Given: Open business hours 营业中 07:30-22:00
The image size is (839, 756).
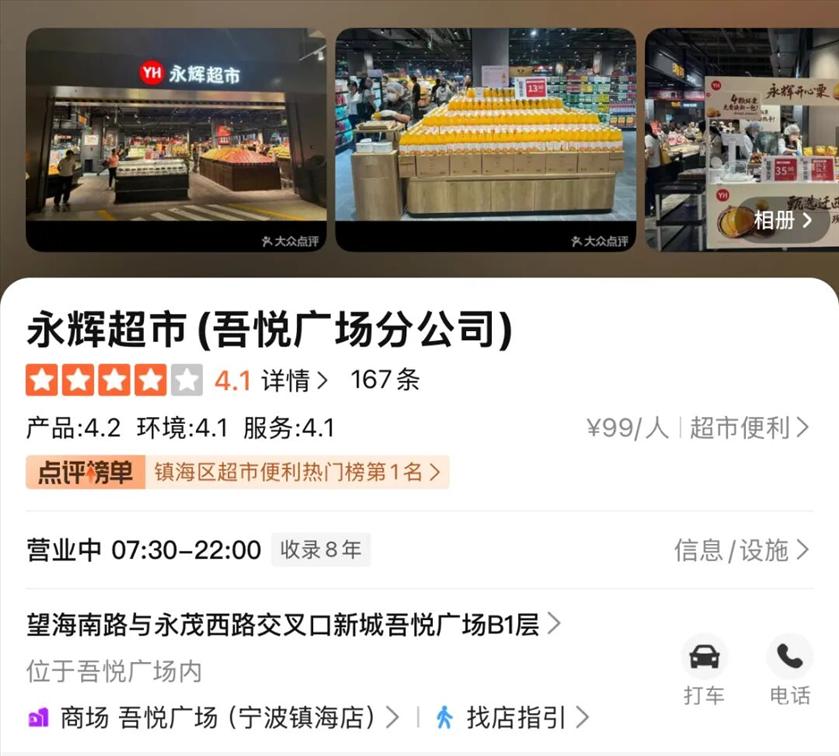Looking at the screenshot, I should tap(144, 550).
